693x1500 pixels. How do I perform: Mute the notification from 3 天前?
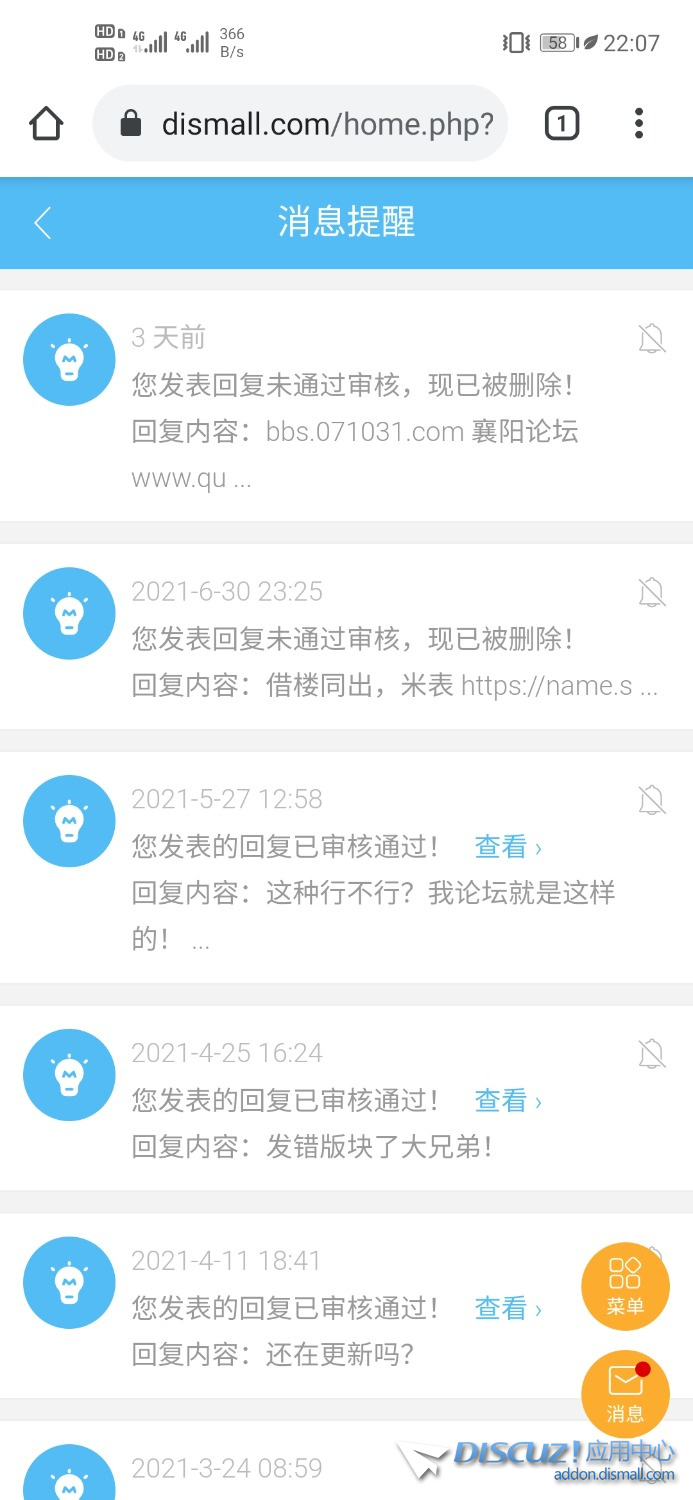pyautogui.click(x=652, y=339)
